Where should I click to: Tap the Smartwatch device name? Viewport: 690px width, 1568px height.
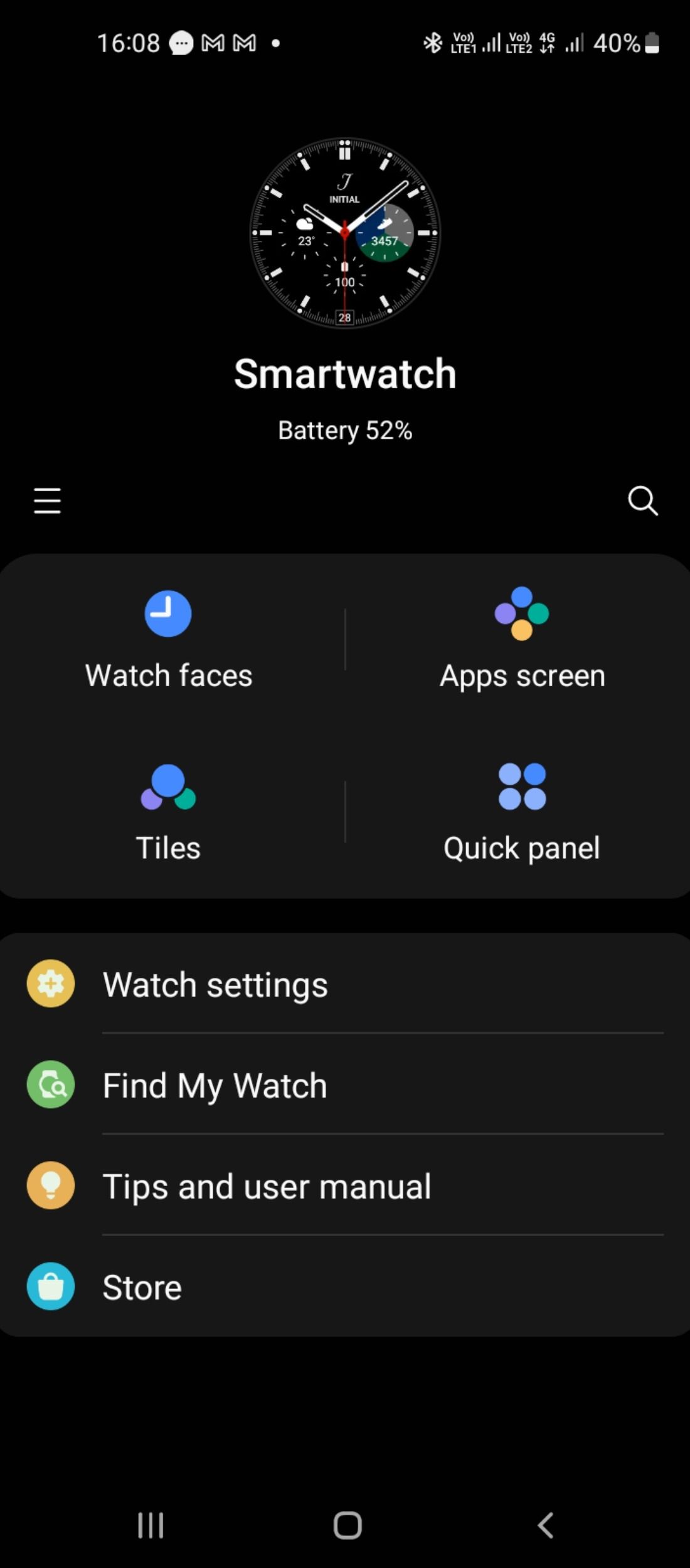(x=345, y=373)
